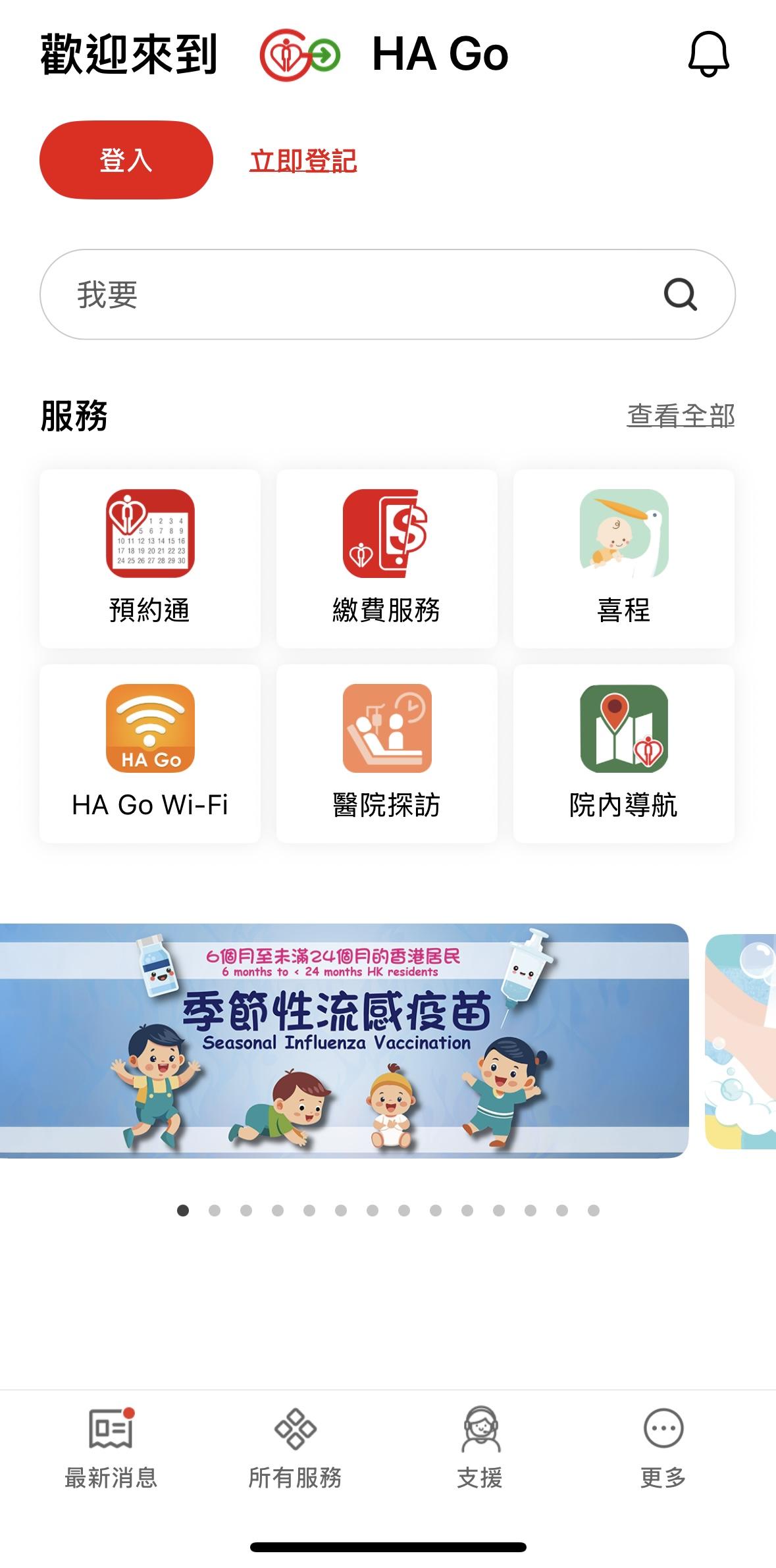Open the 繳費服務 payment service

click(x=386, y=558)
